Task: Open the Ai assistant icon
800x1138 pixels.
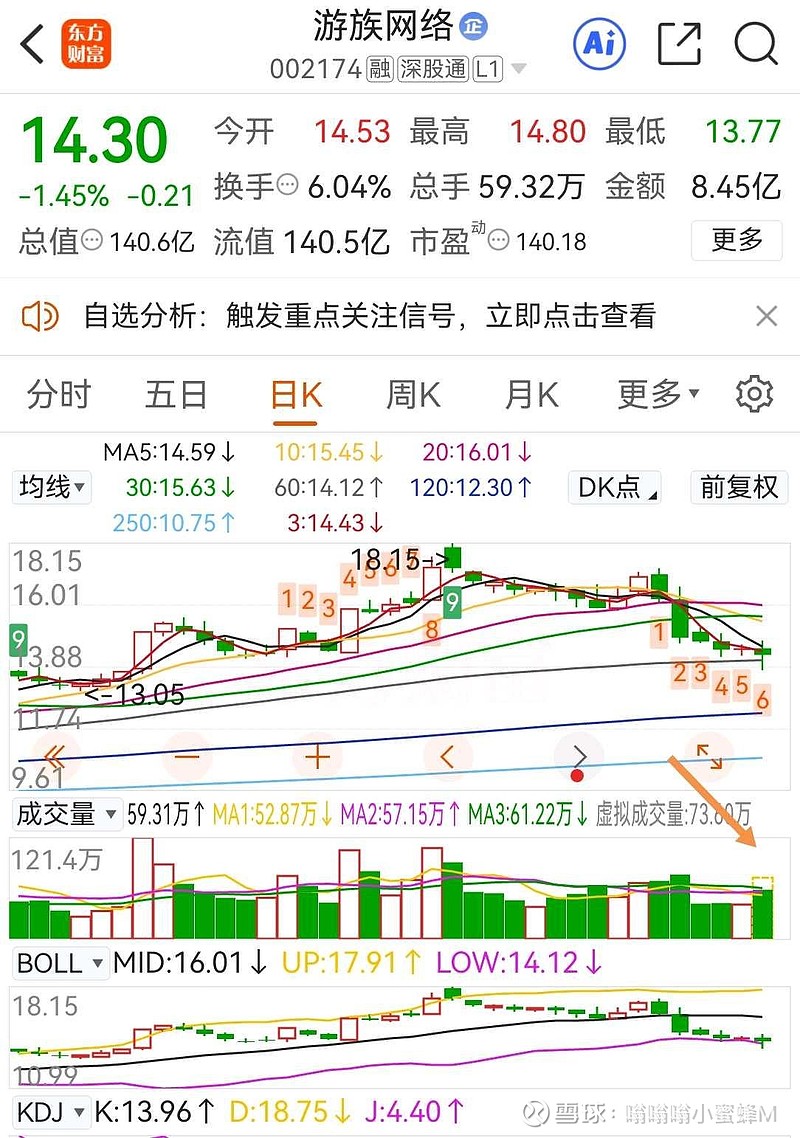Action: click(x=599, y=43)
